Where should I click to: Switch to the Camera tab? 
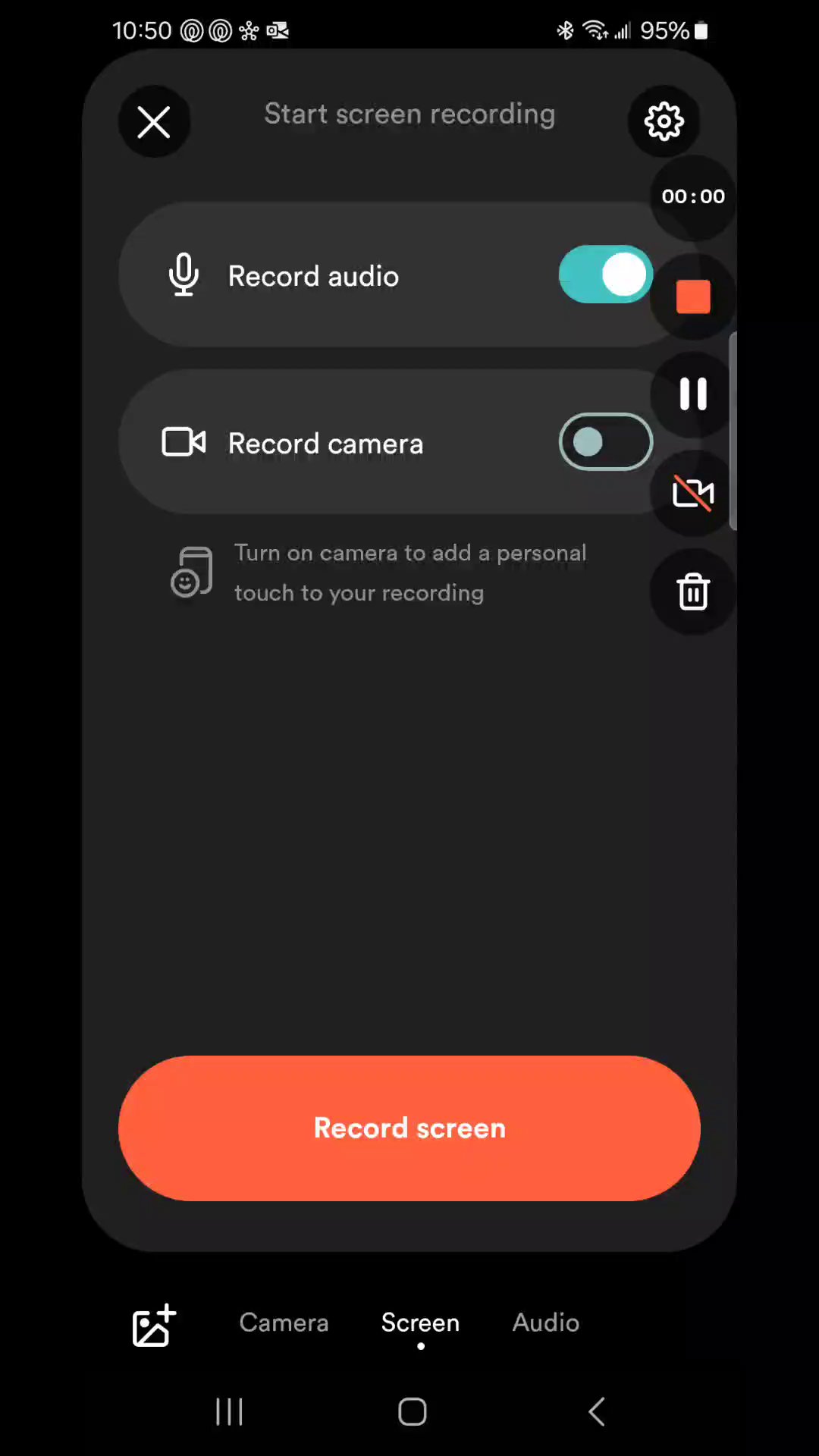click(x=284, y=1323)
